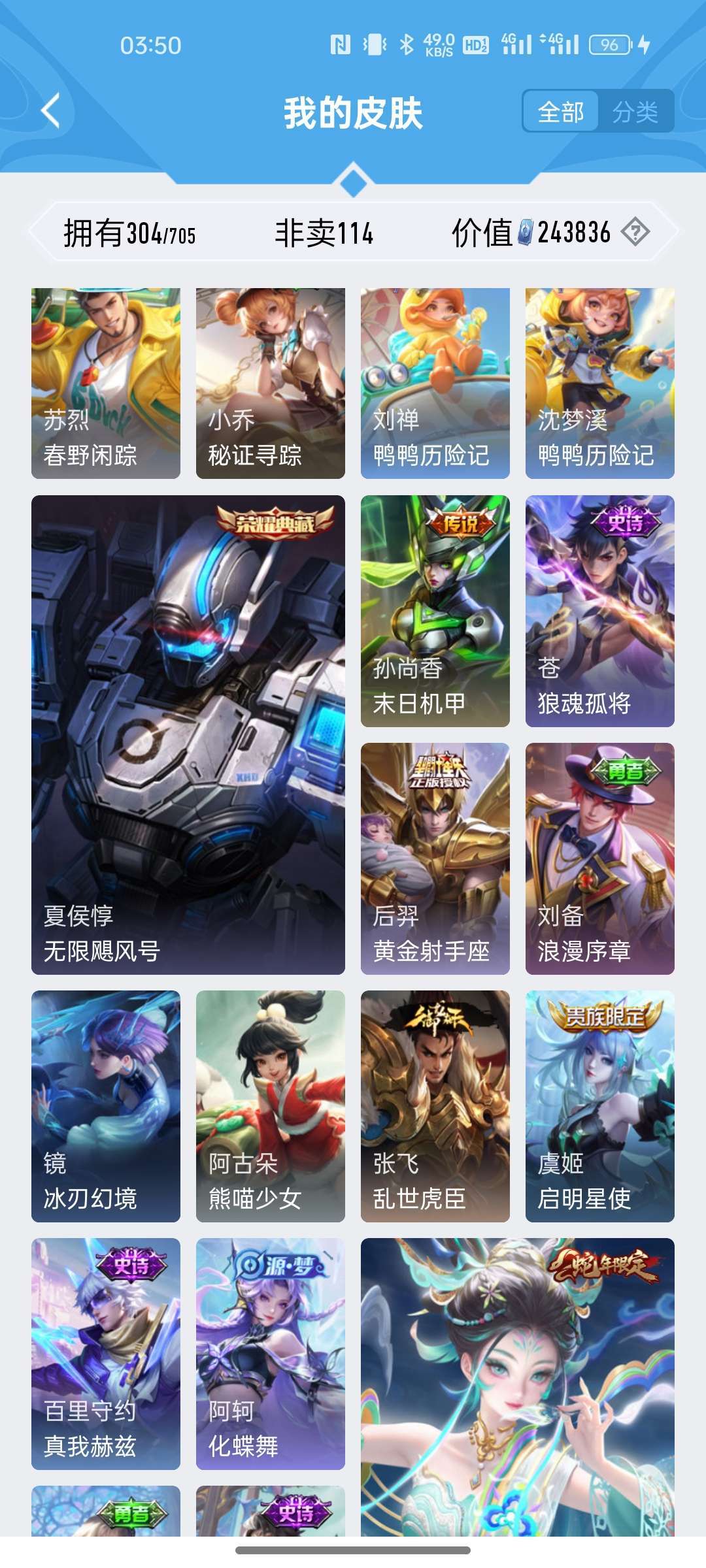Go back from 我的皮肤 page
Screen dimensions: 706x1568
point(51,110)
